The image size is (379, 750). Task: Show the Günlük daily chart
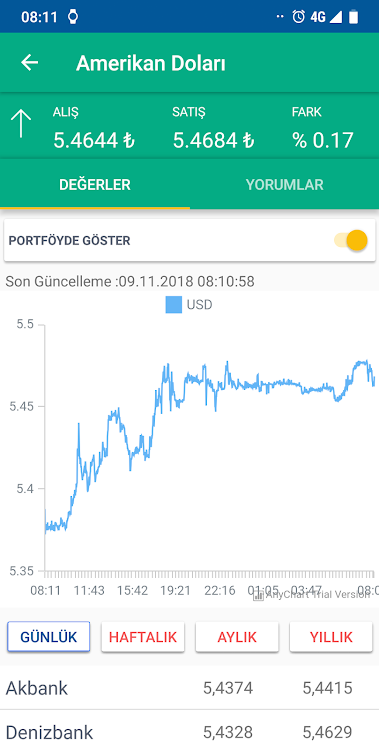[48, 637]
